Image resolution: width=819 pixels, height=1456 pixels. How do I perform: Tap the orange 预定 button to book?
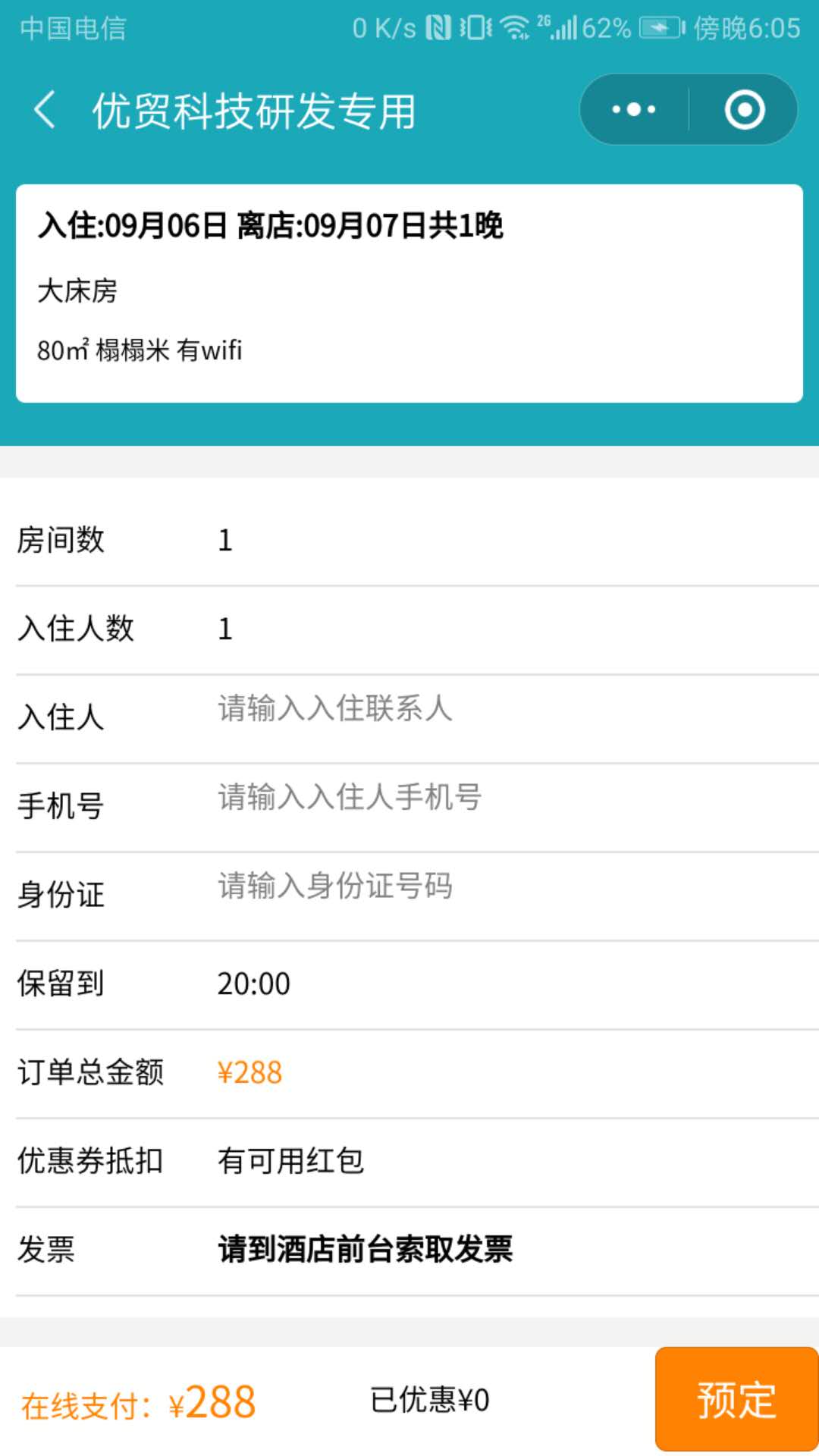pyautogui.click(x=736, y=1400)
